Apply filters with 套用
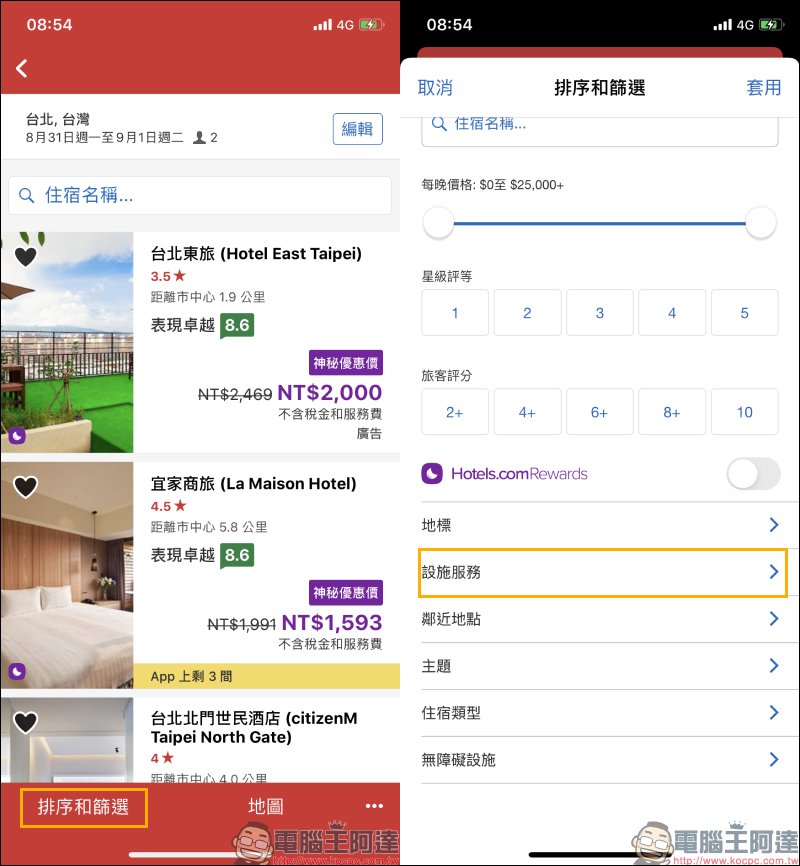This screenshot has width=800, height=866. click(764, 88)
